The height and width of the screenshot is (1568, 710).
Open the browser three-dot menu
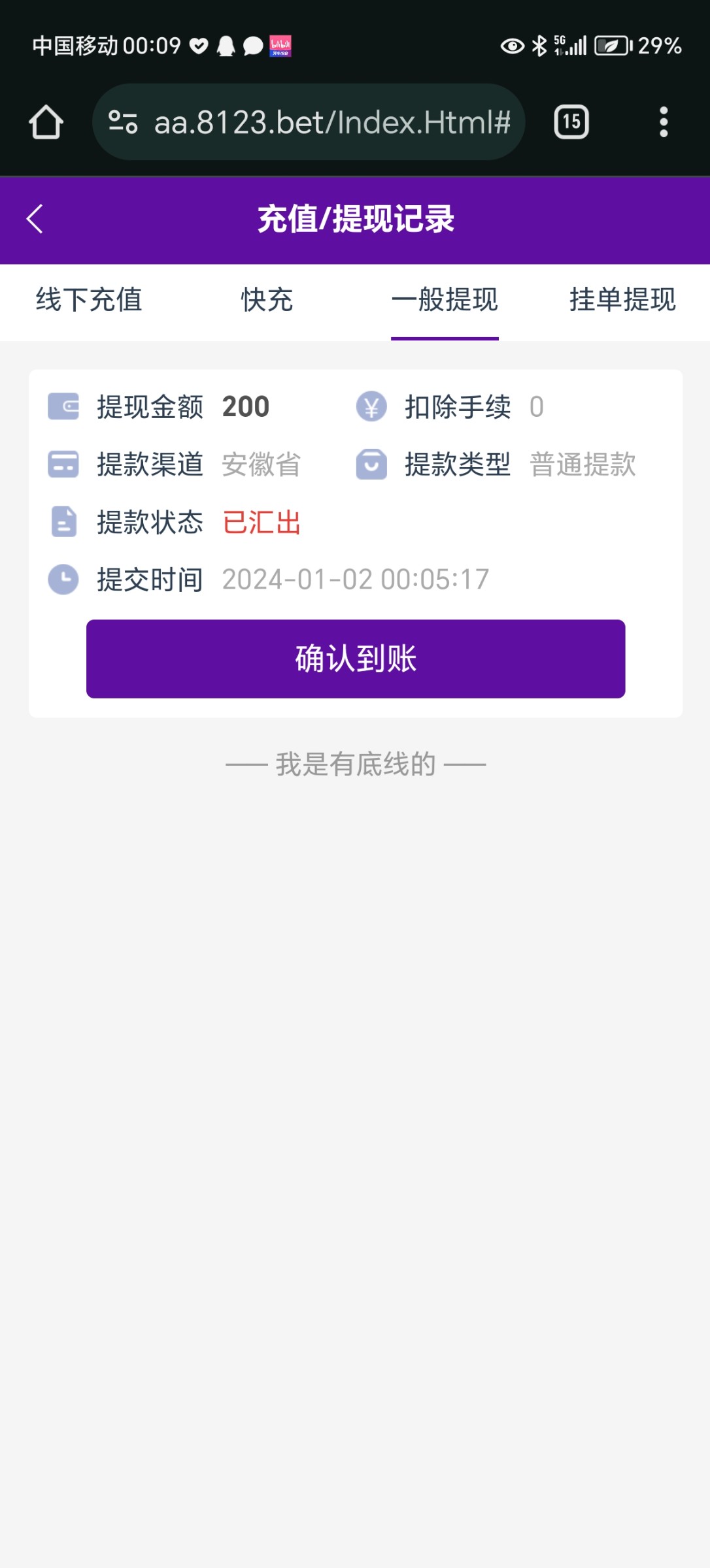664,122
